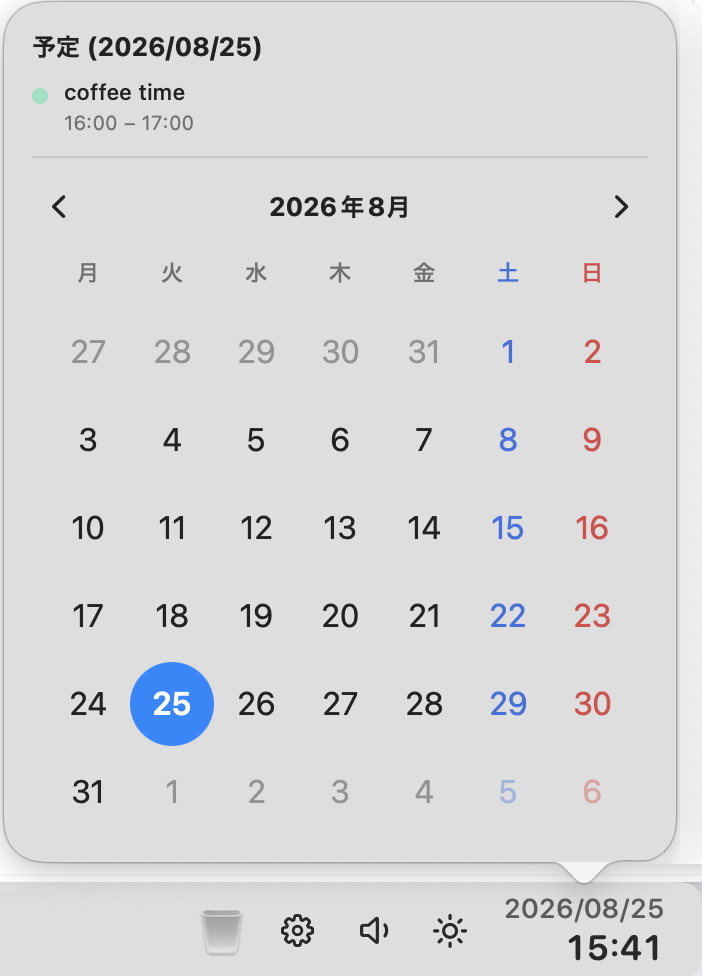
Task: Go to the next month
Action: [x=620, y=207]
